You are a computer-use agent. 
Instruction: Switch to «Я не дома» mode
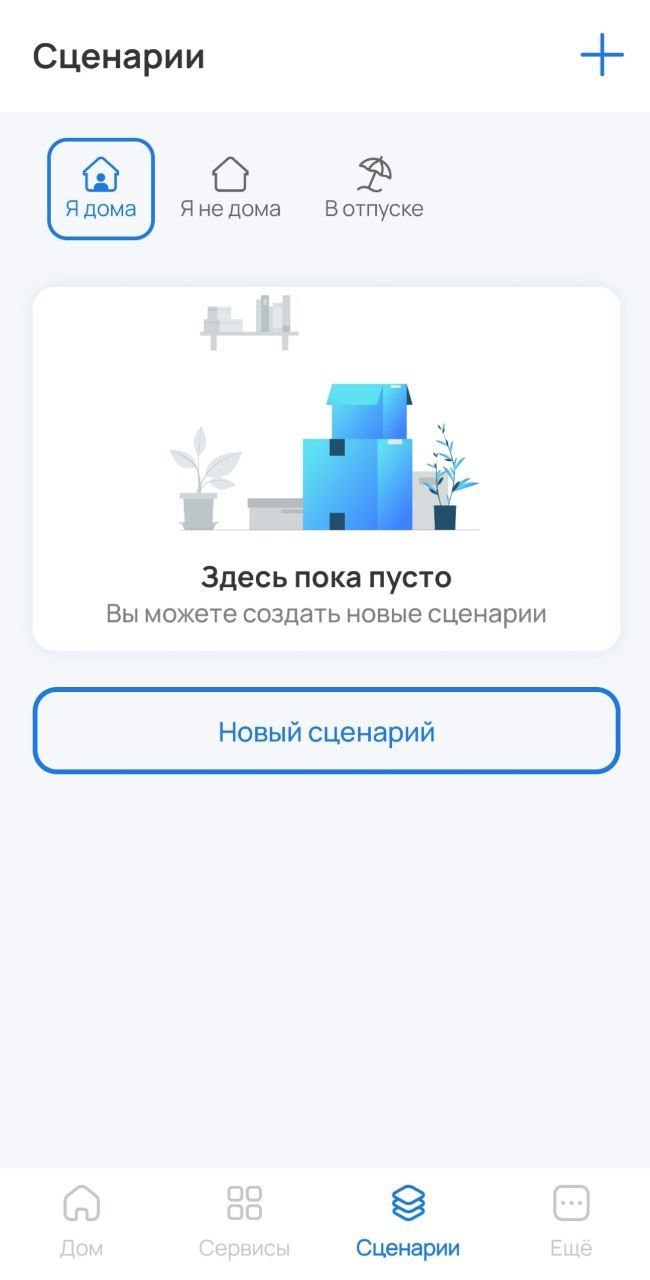coord(230,189)
